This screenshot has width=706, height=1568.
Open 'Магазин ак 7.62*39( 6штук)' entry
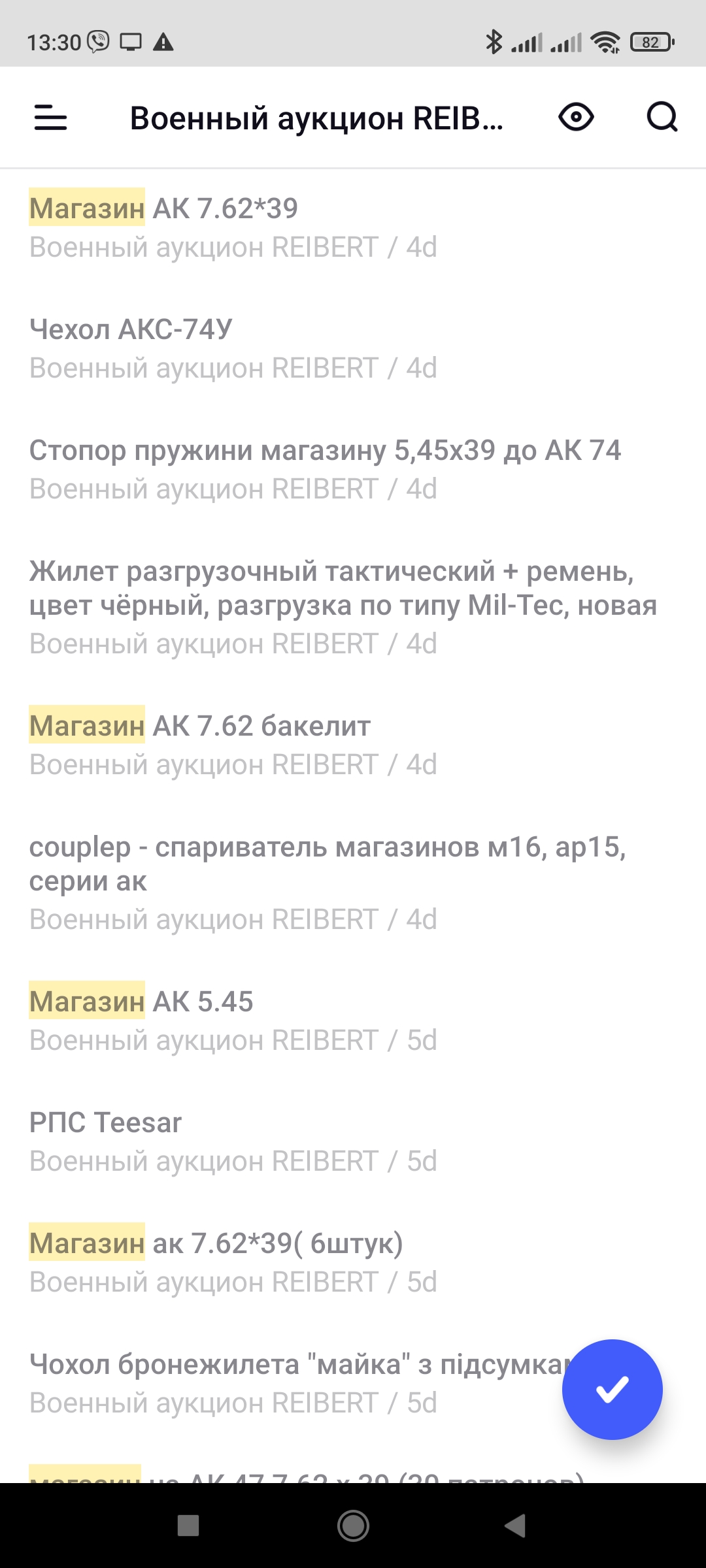point(353,1262)
